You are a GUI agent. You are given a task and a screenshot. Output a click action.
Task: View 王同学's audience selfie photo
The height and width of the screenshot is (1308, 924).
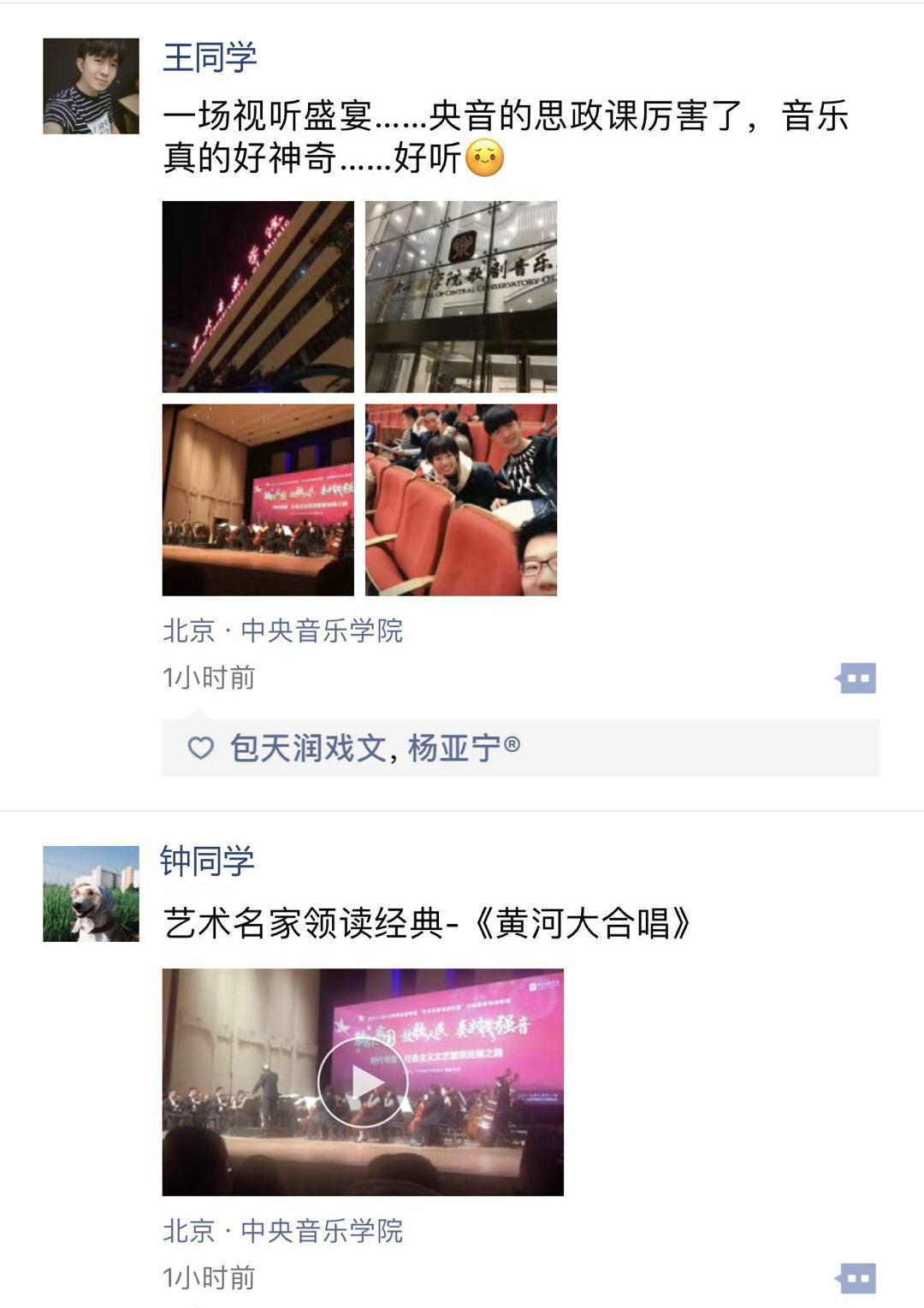pos(461,500)
